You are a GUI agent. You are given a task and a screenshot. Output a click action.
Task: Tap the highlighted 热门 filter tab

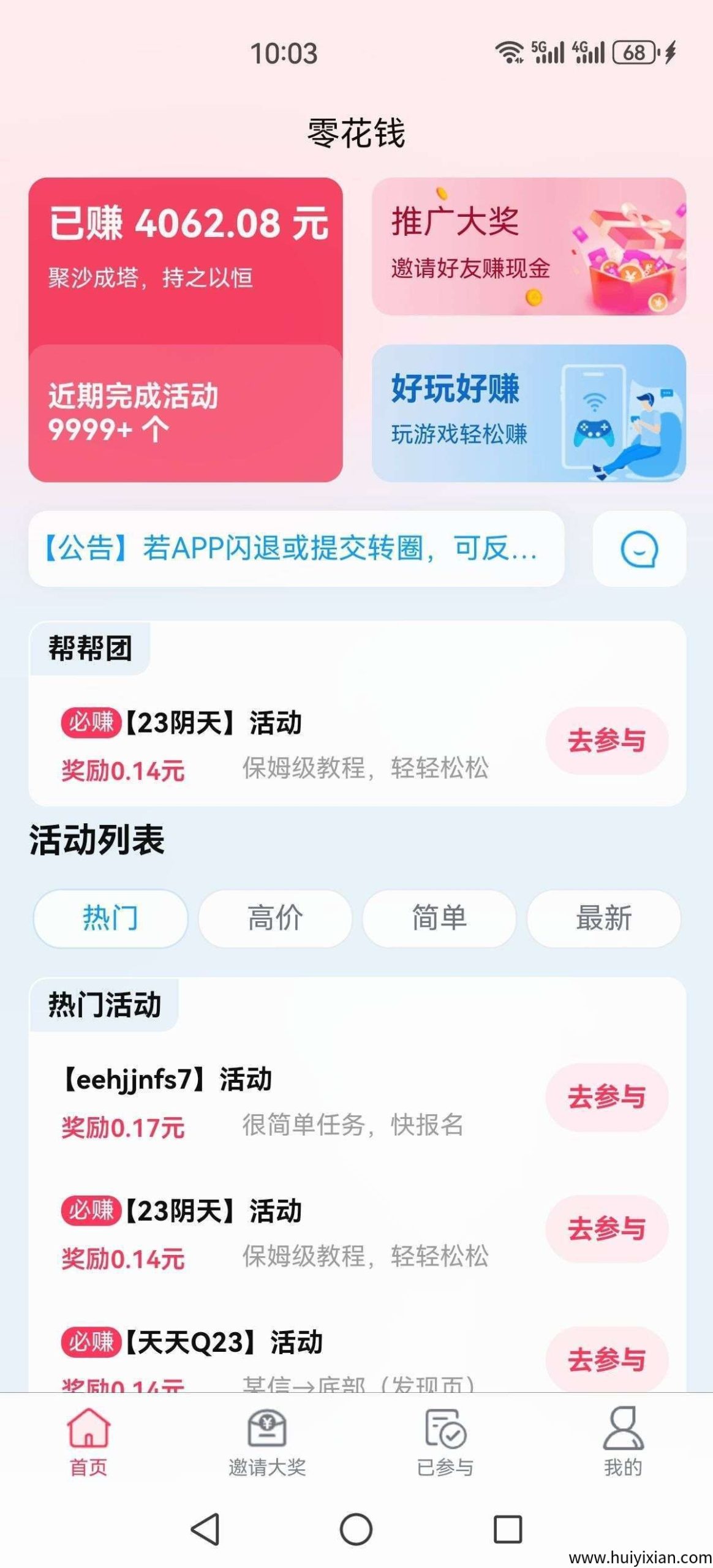[109, 918]
